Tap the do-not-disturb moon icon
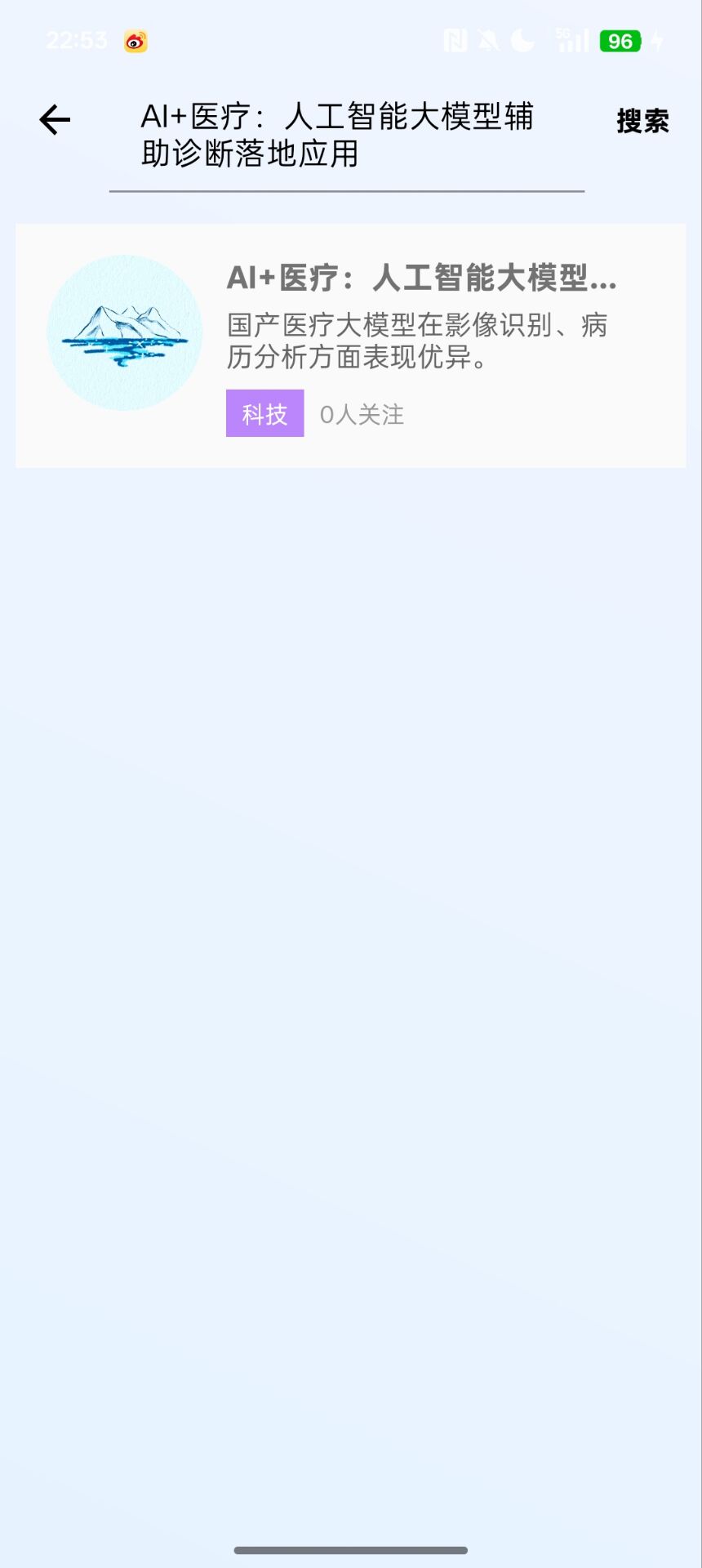The height and width of the screenshot is (1568, 702). click(x=522, y=38)
